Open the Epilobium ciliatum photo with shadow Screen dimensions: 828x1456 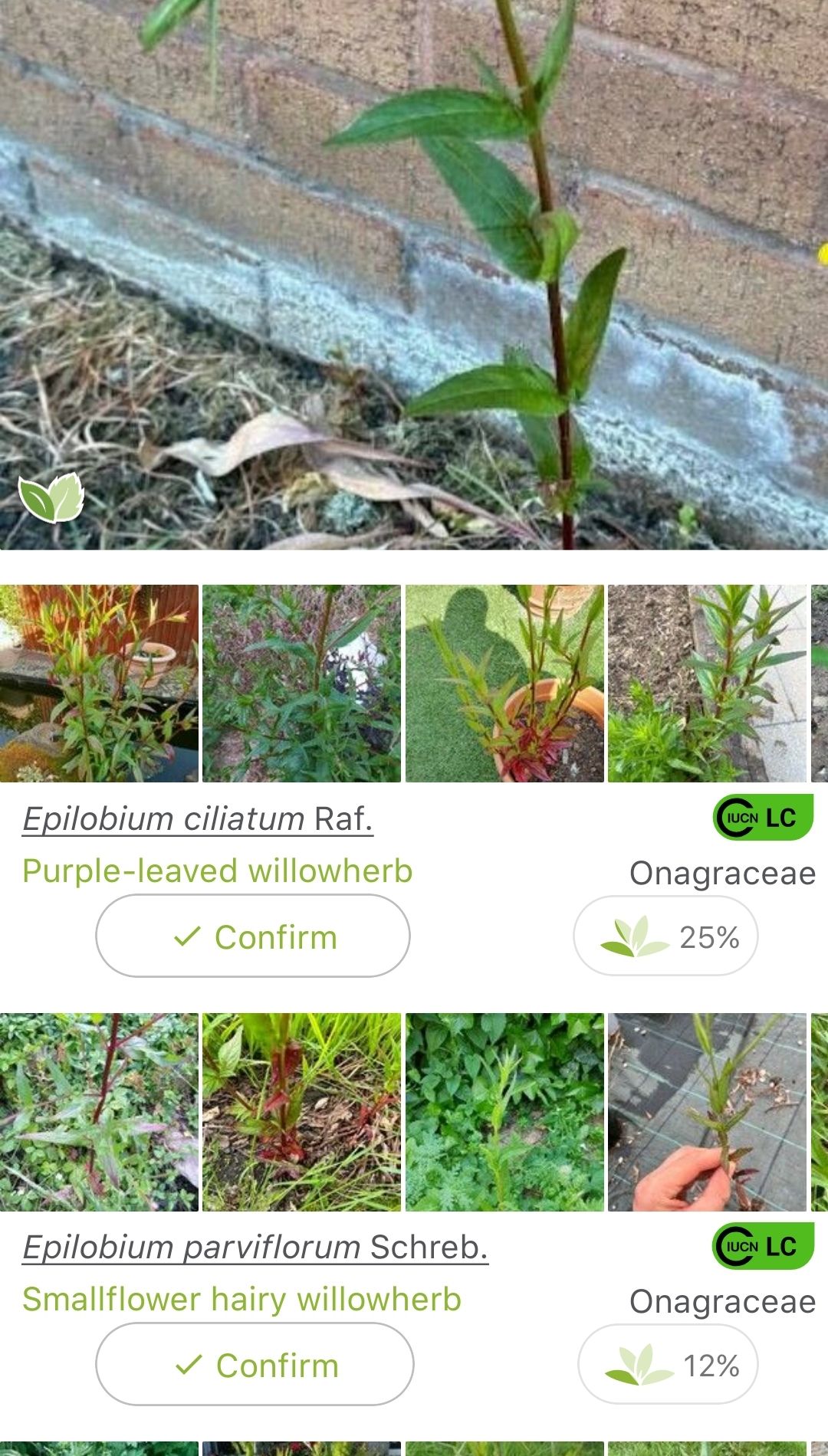tap(504, 683)
